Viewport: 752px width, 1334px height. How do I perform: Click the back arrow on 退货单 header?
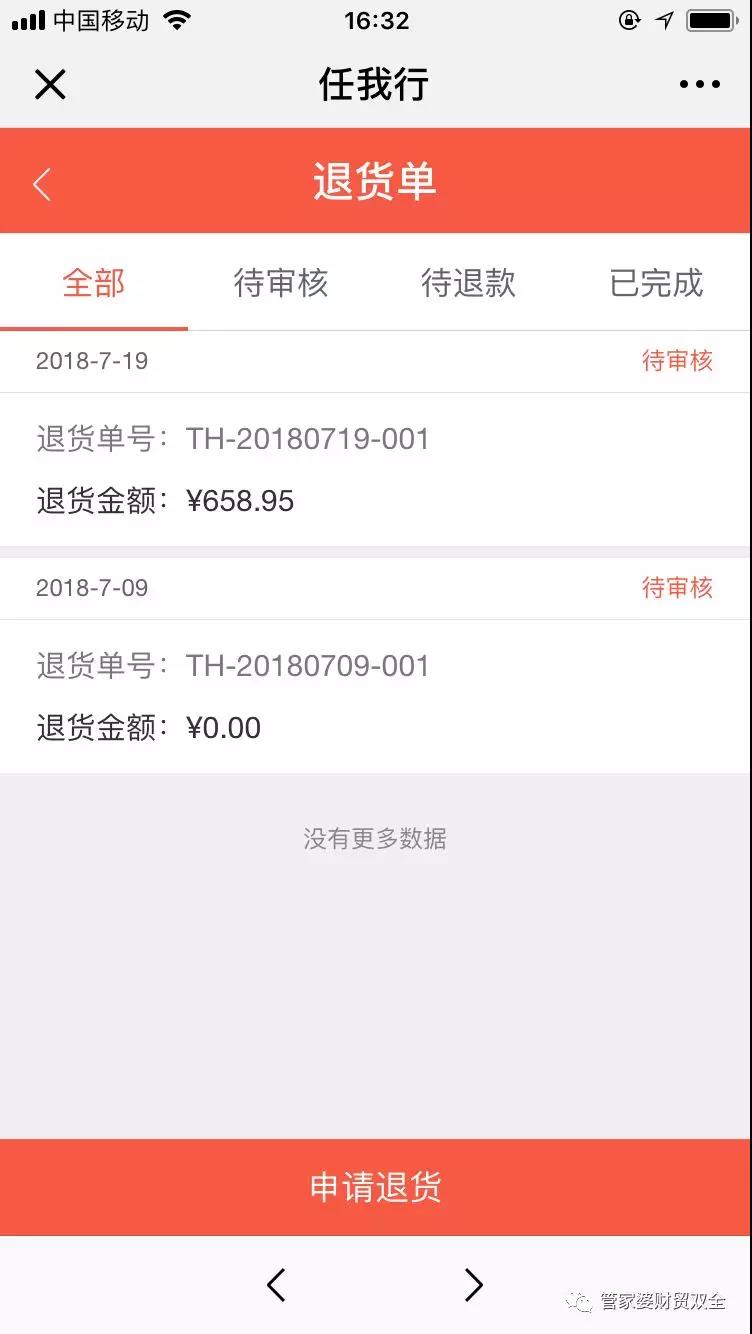point(40,182)
